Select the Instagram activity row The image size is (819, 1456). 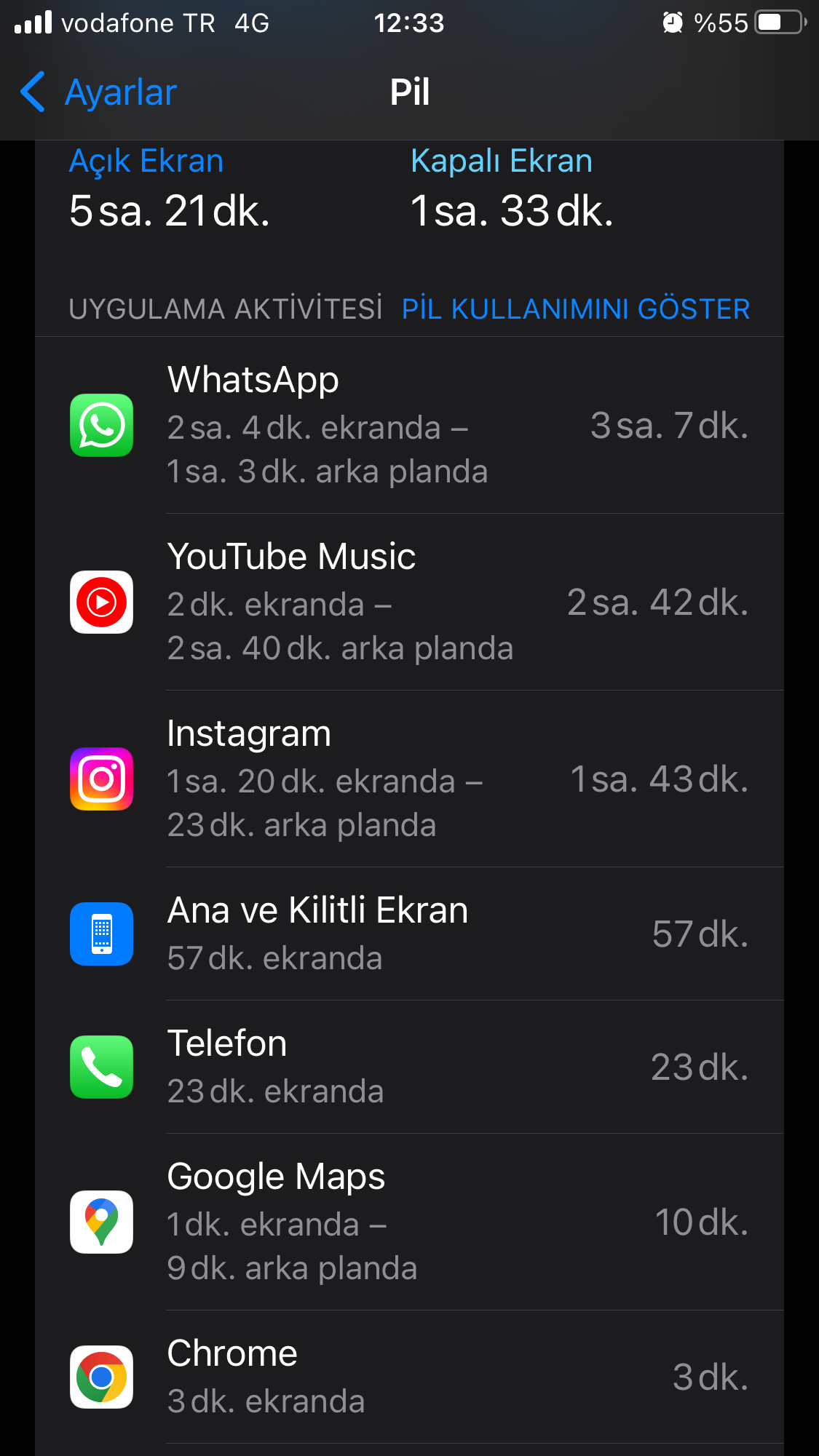point(409,779)
